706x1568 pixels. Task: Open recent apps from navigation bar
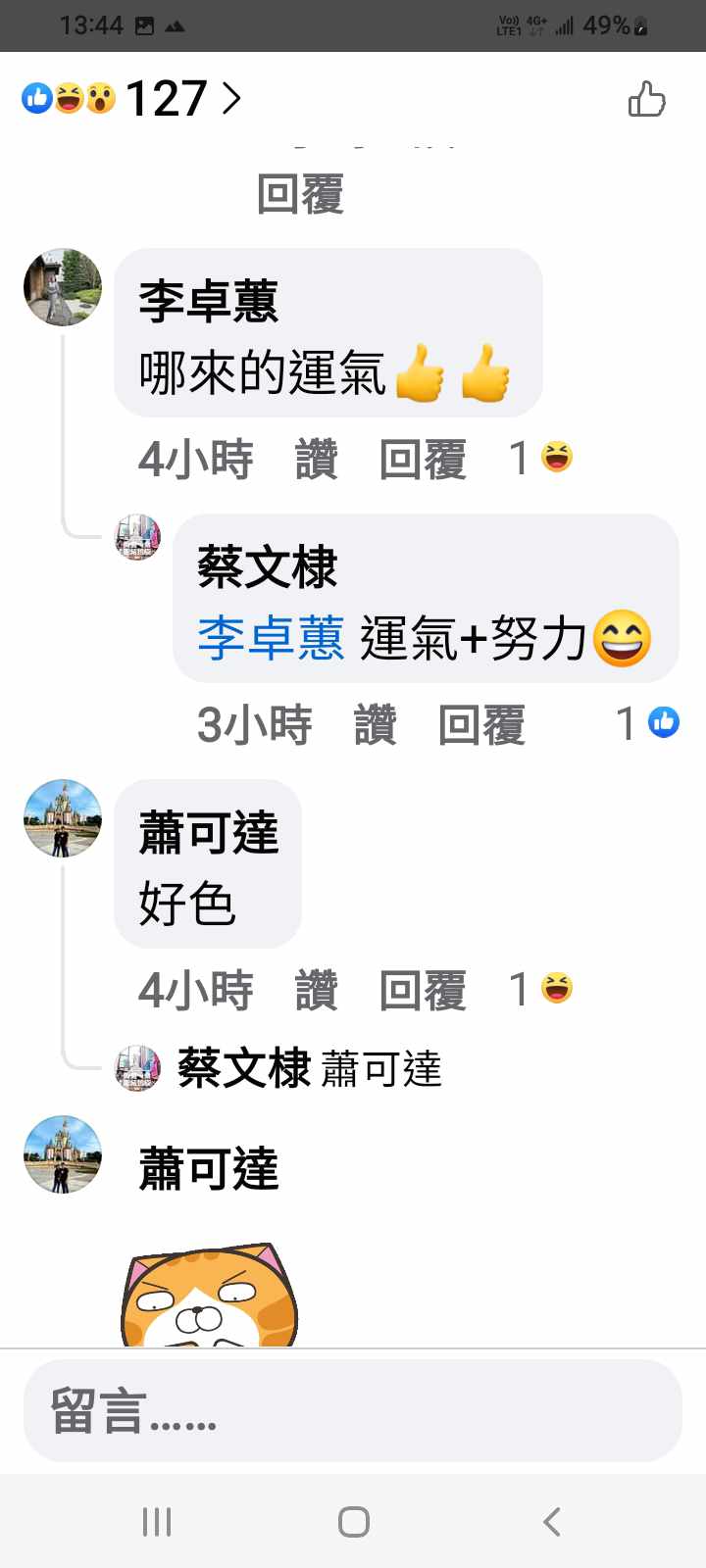click(x=157, y=1521)
